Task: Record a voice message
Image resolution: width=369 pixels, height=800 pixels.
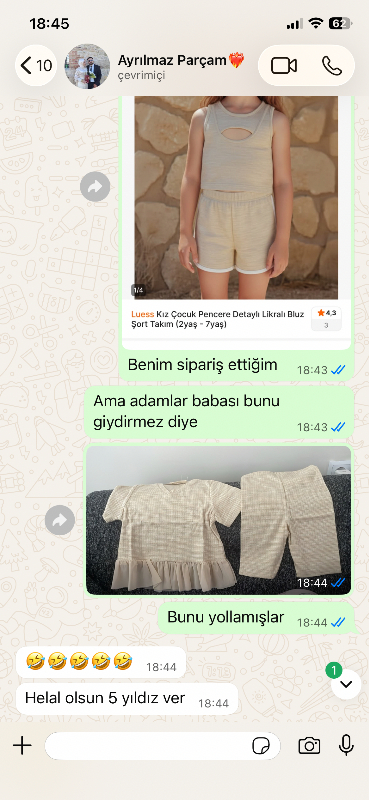Action: (347, 745)
